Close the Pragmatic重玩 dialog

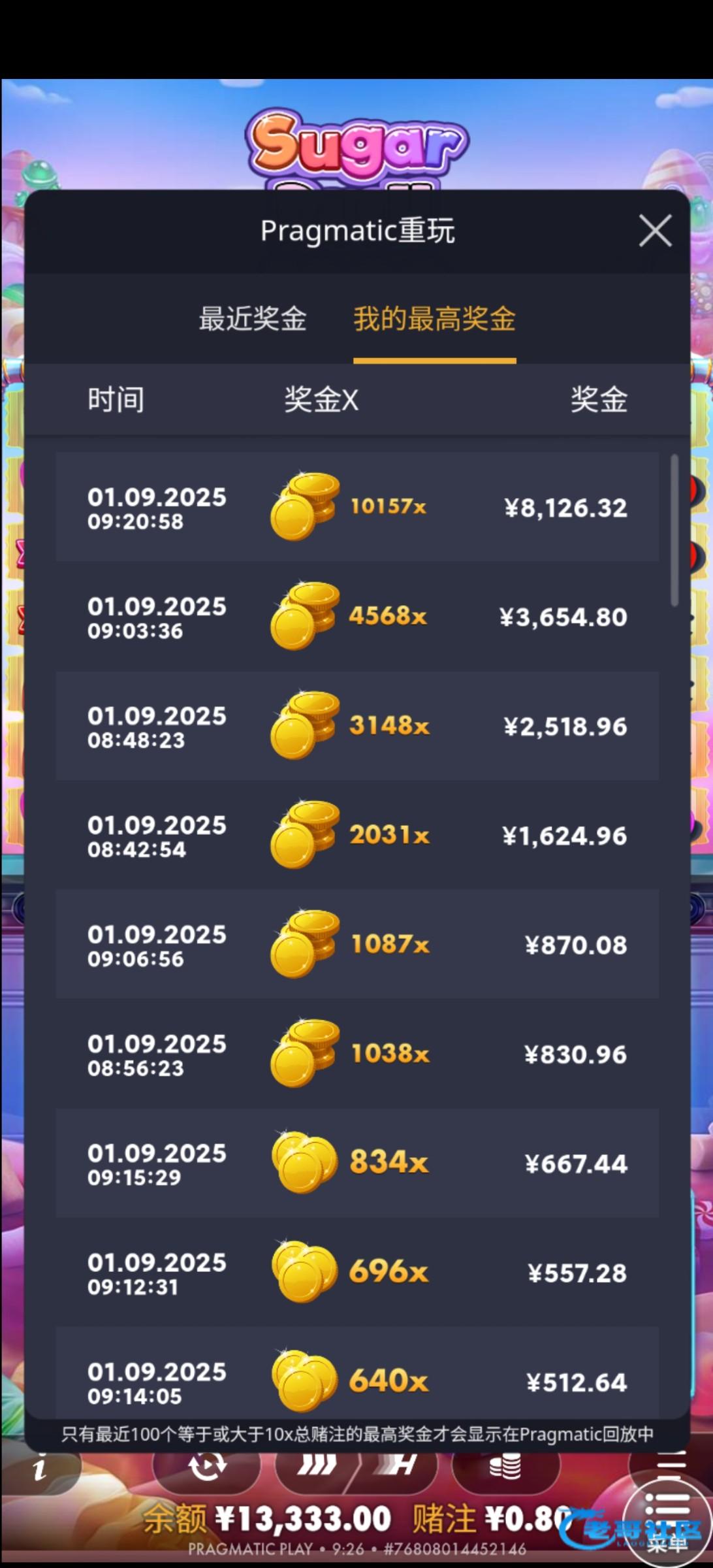(655, 231)
